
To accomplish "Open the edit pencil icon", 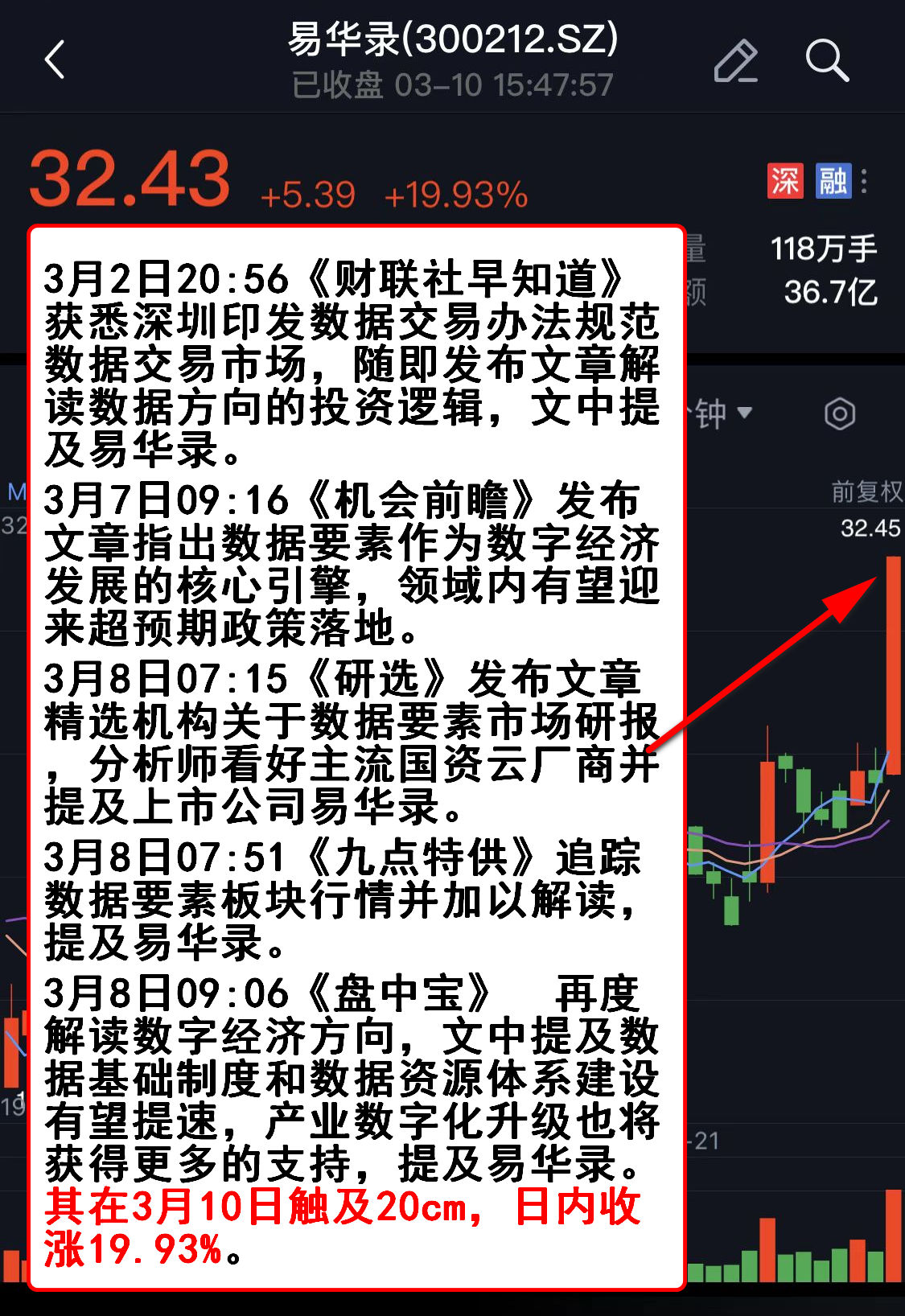I will tap(736, 61).
